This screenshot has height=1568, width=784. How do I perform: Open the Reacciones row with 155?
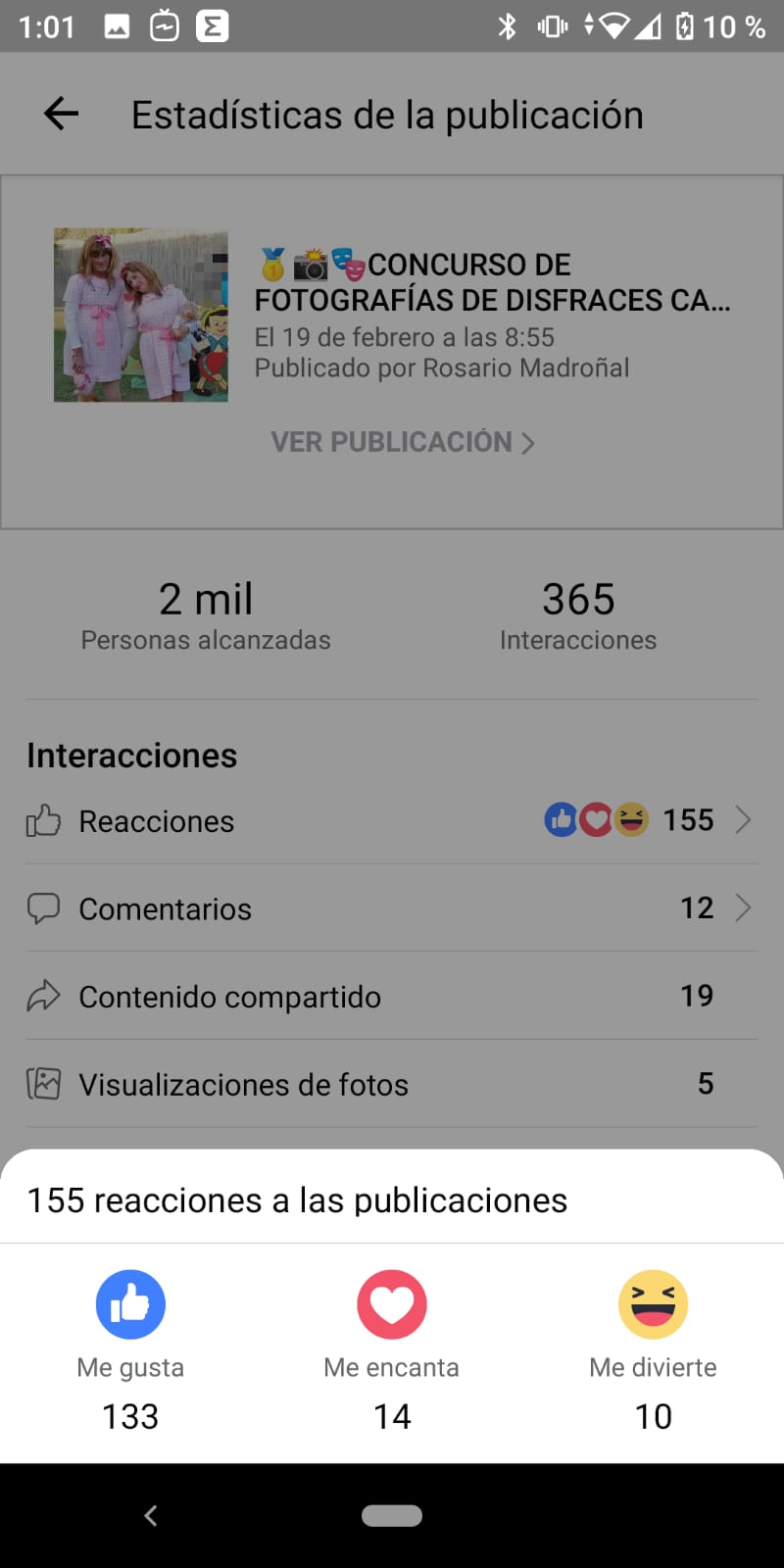(x=392, y=820)
